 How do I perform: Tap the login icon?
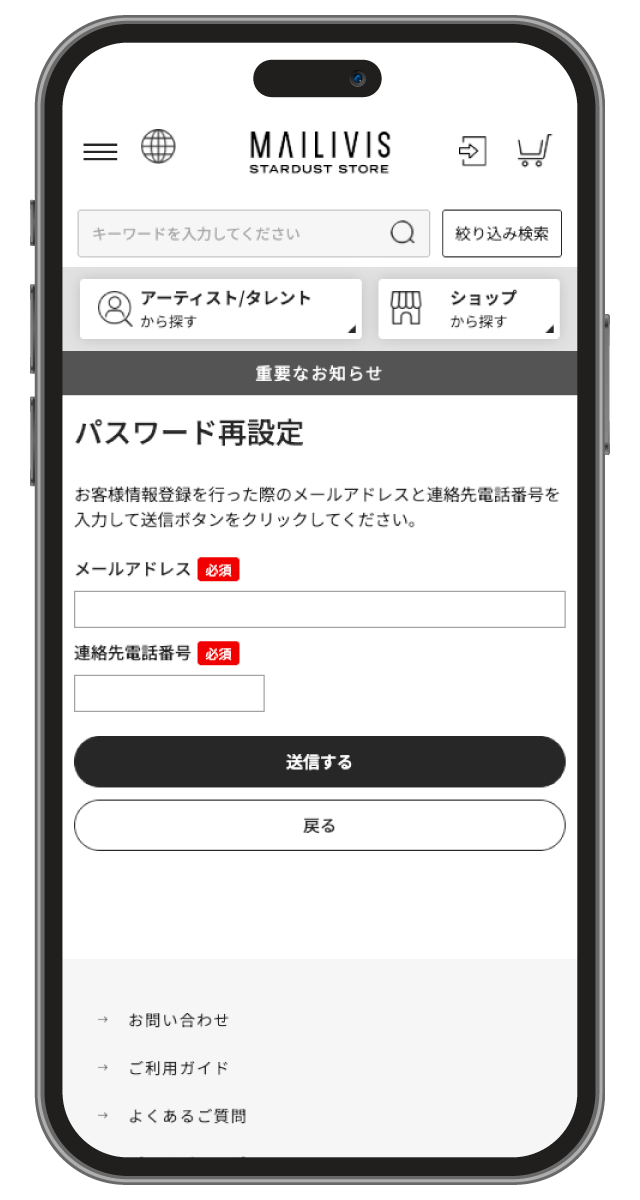tap(472, 151)
